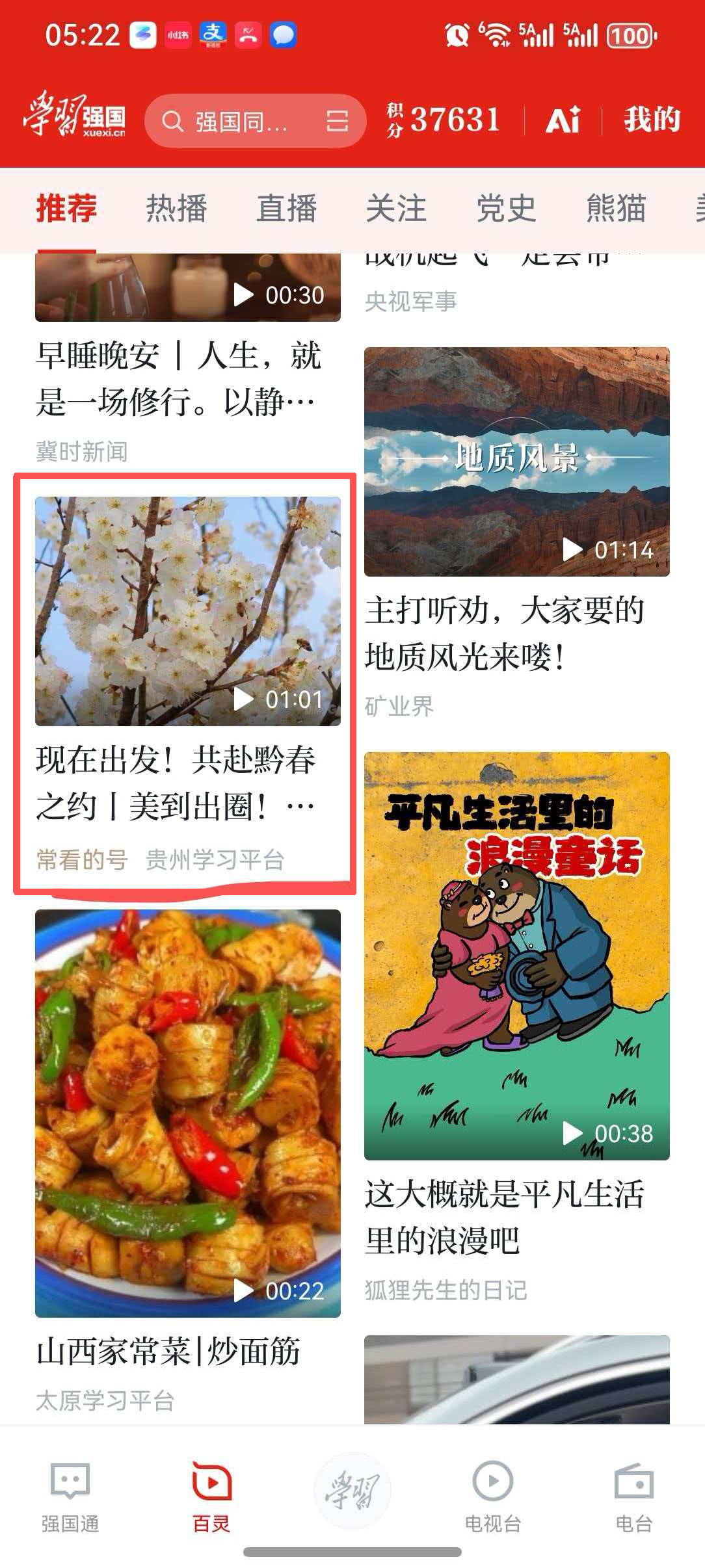
Task: Open the 平凡生活里的浪漫童话 video
Action: click(516, 956)
